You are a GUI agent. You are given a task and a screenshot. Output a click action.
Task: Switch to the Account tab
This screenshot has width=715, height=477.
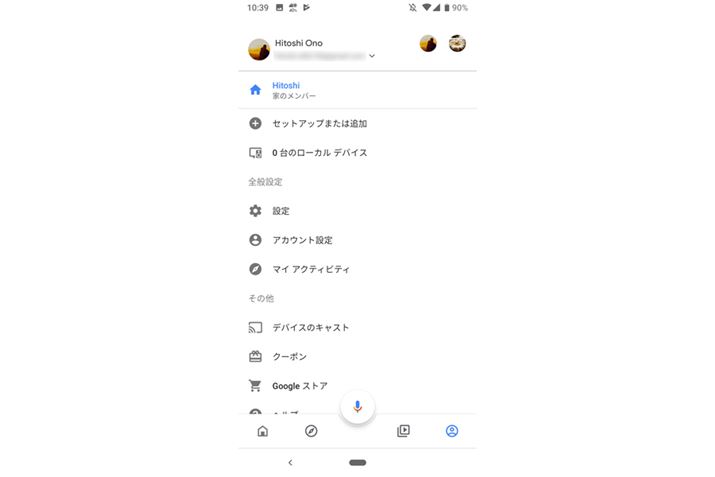pyautogui.click(x=452, y=431)
